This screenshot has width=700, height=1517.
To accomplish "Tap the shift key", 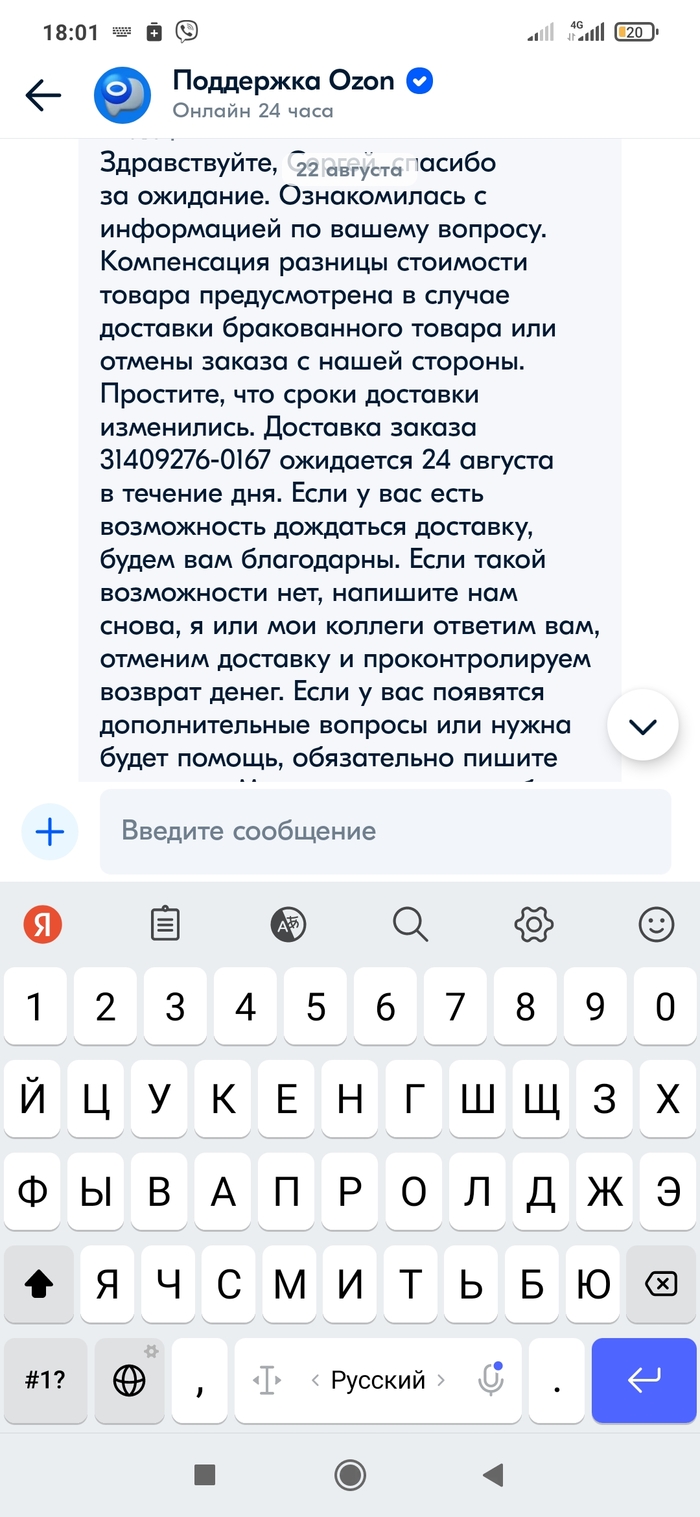I will click(38, 1284).
